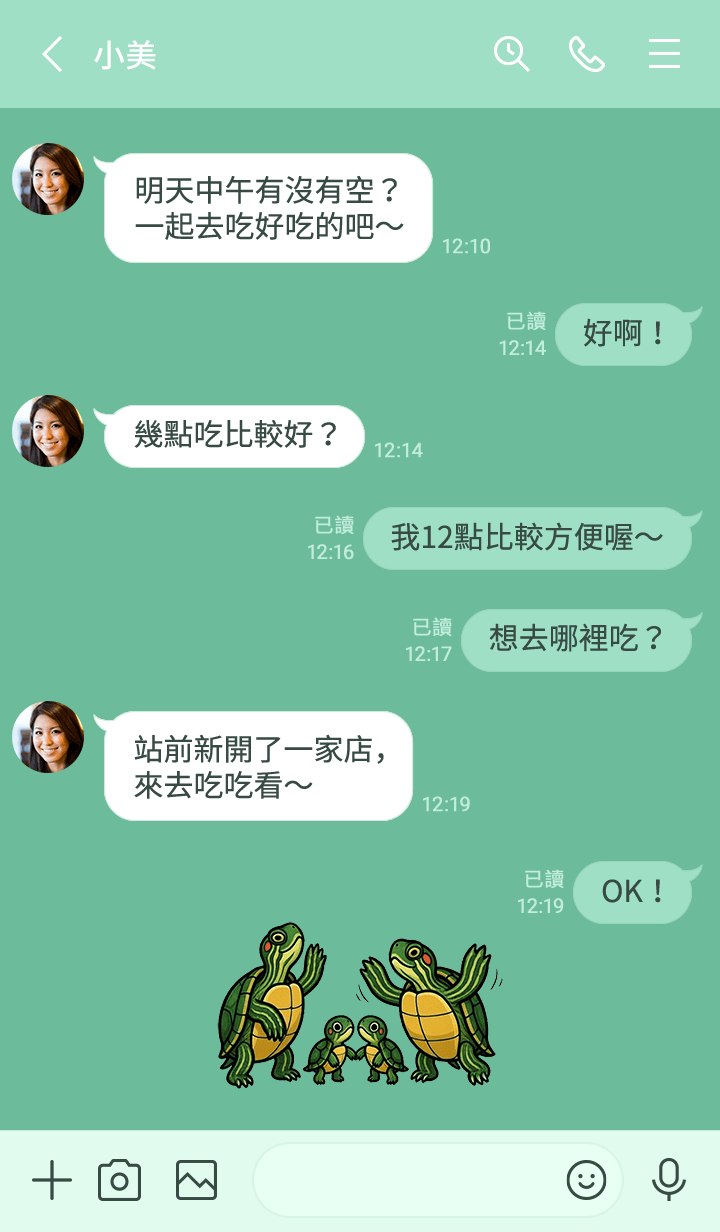Search within this chat's messages
The image size is (720, 1232).
pyautogui.click(x=511, y=54)
